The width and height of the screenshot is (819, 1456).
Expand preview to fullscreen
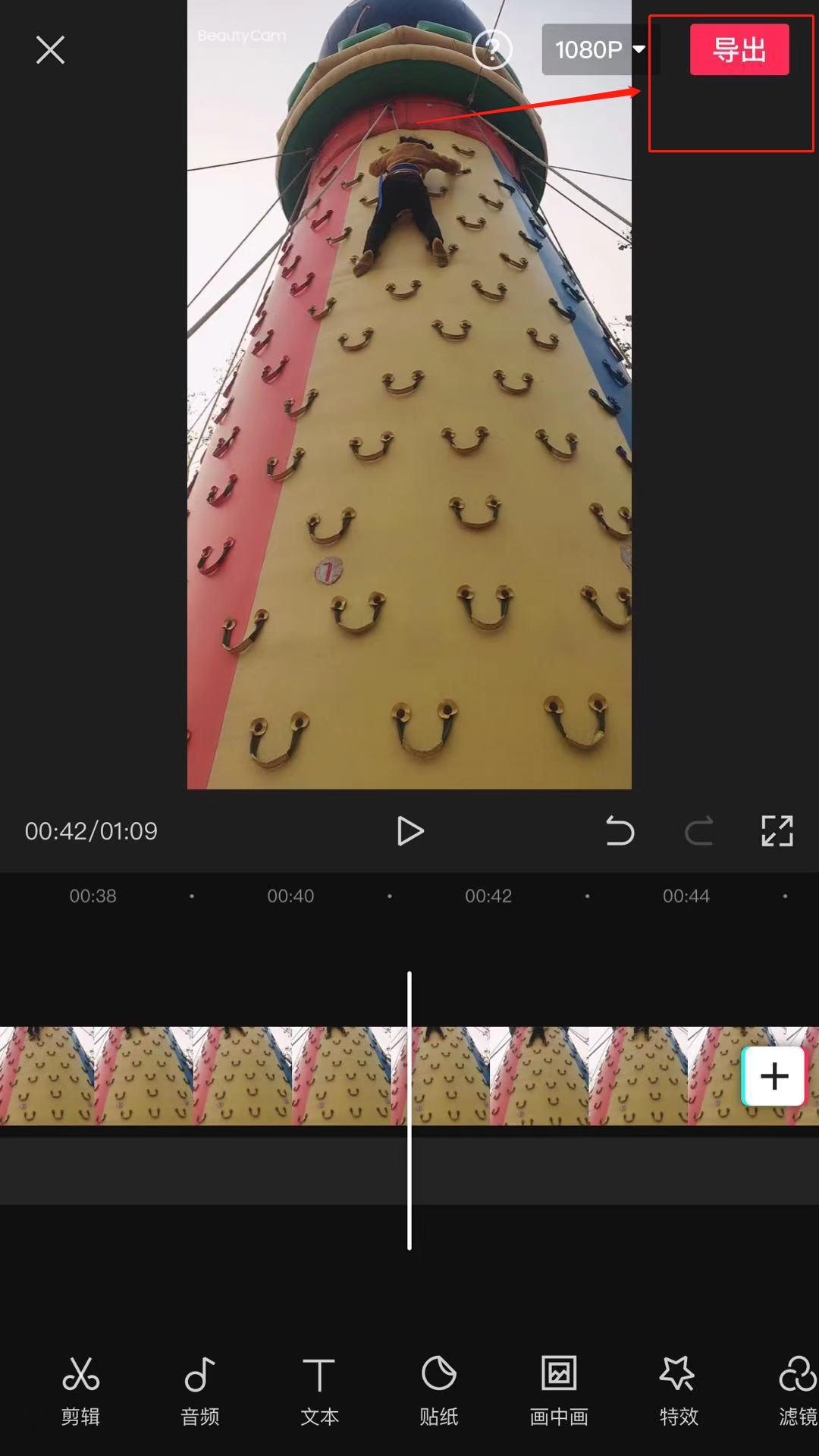pos(777,831)
